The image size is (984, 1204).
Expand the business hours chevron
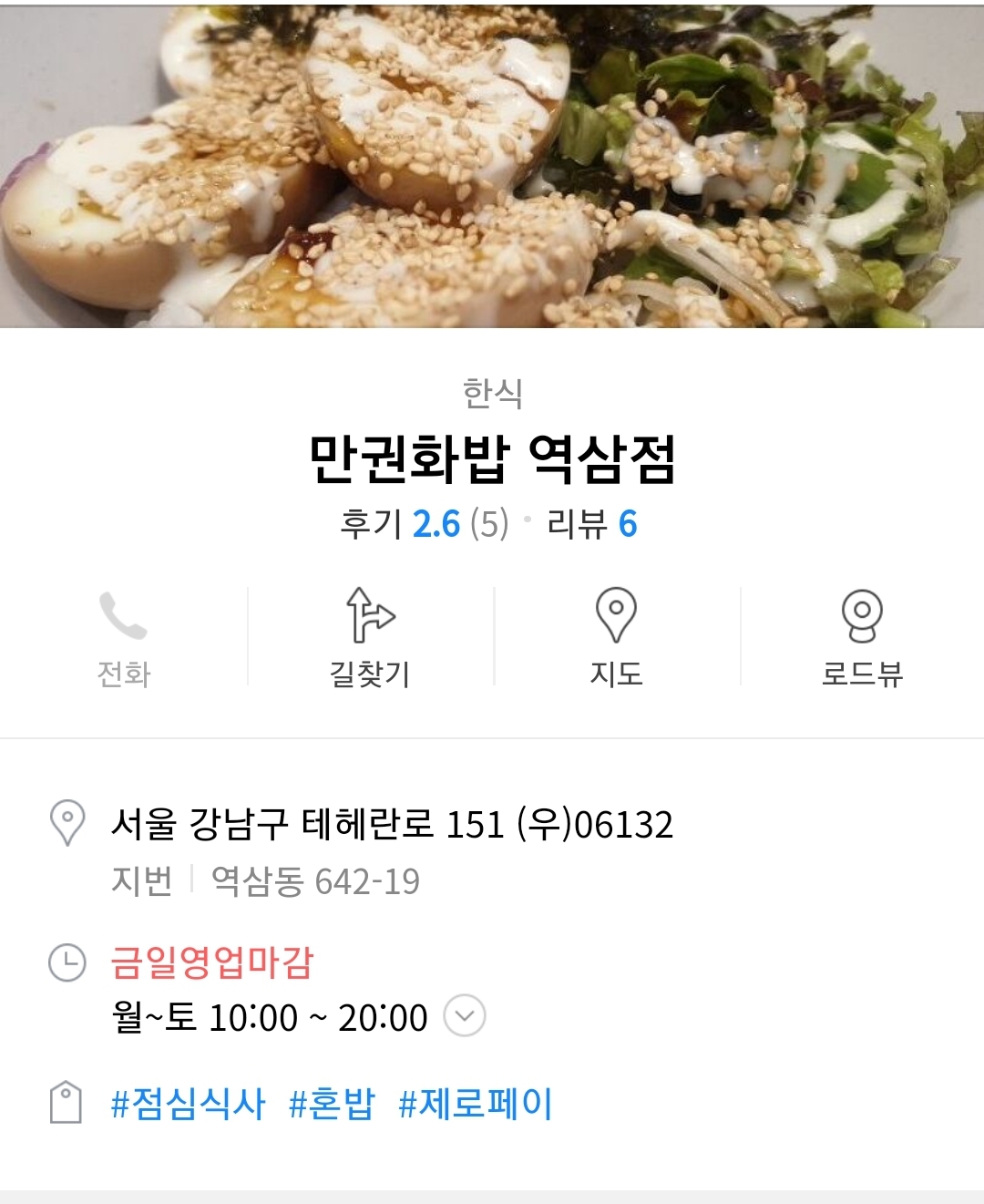point(465,1016)
